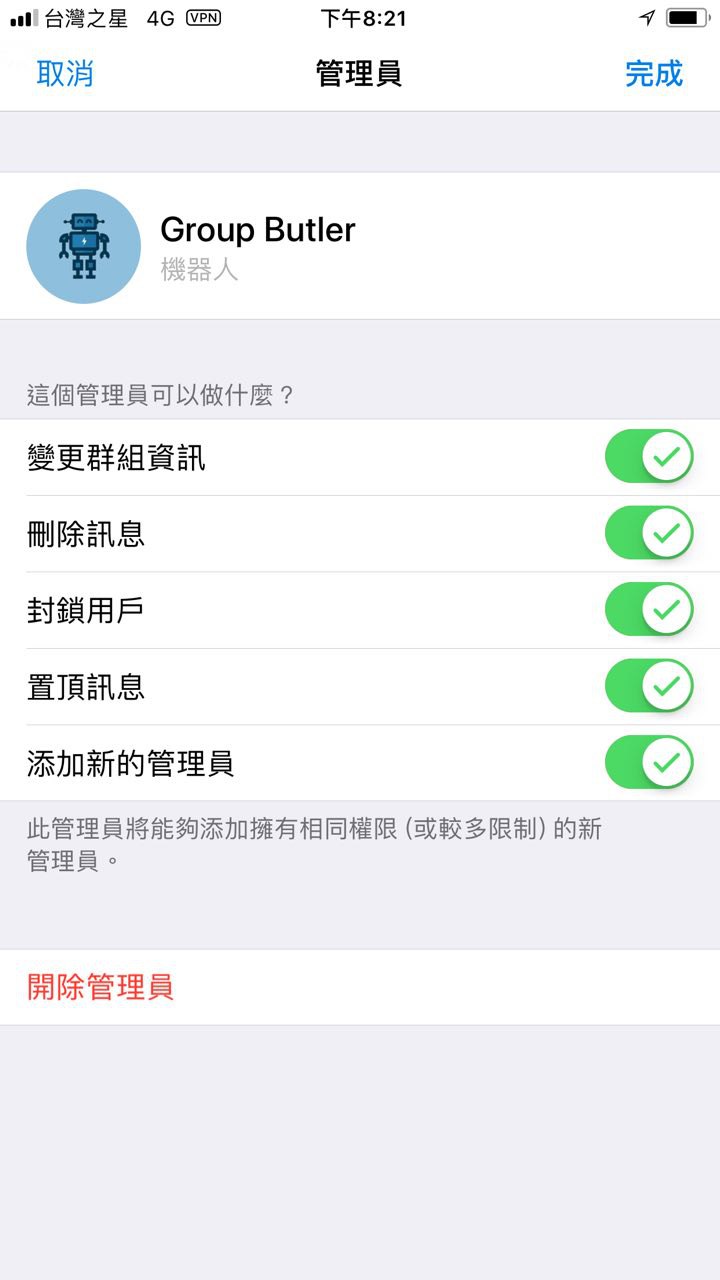720x1280 pixels.
Task: Switch off the 置頂訊息 permission
Action: 649,686
